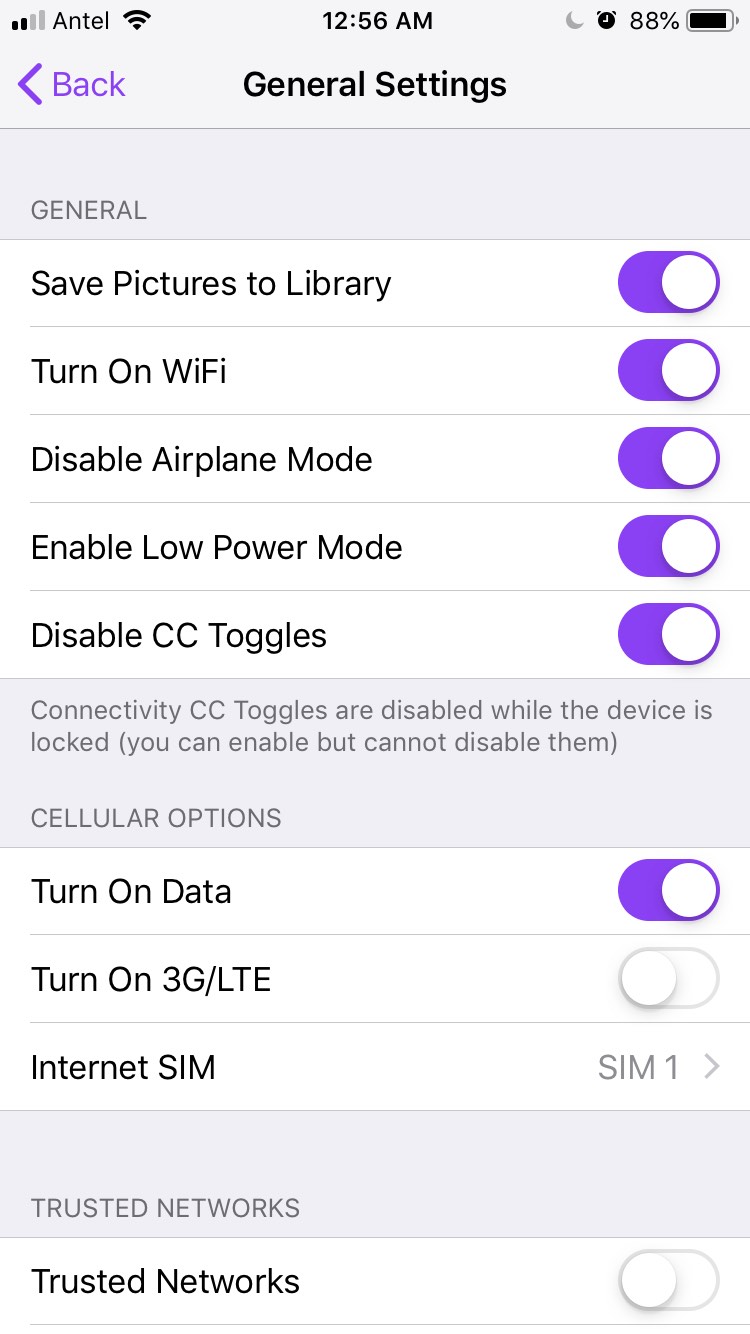The height and width of the screenshot is (1334, 750).
Task: Enable Trusted Networks switch
Action: tap(668, 1281)
